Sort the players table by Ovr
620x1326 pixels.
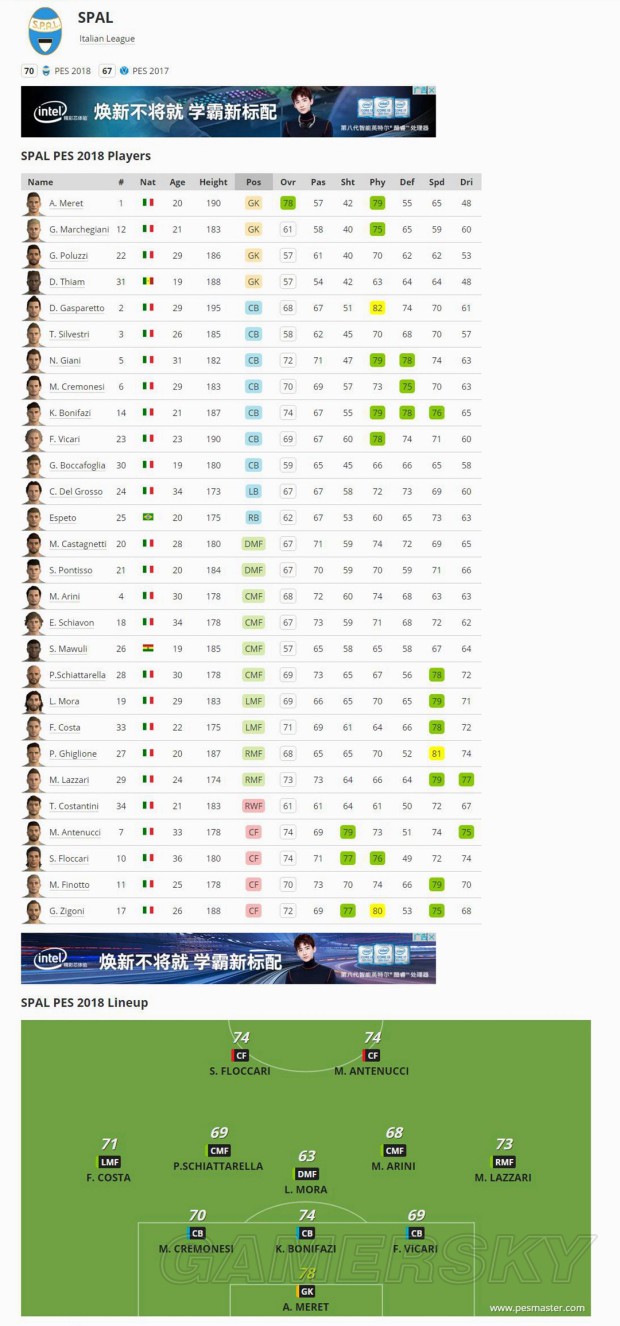[x=288, y=182]
